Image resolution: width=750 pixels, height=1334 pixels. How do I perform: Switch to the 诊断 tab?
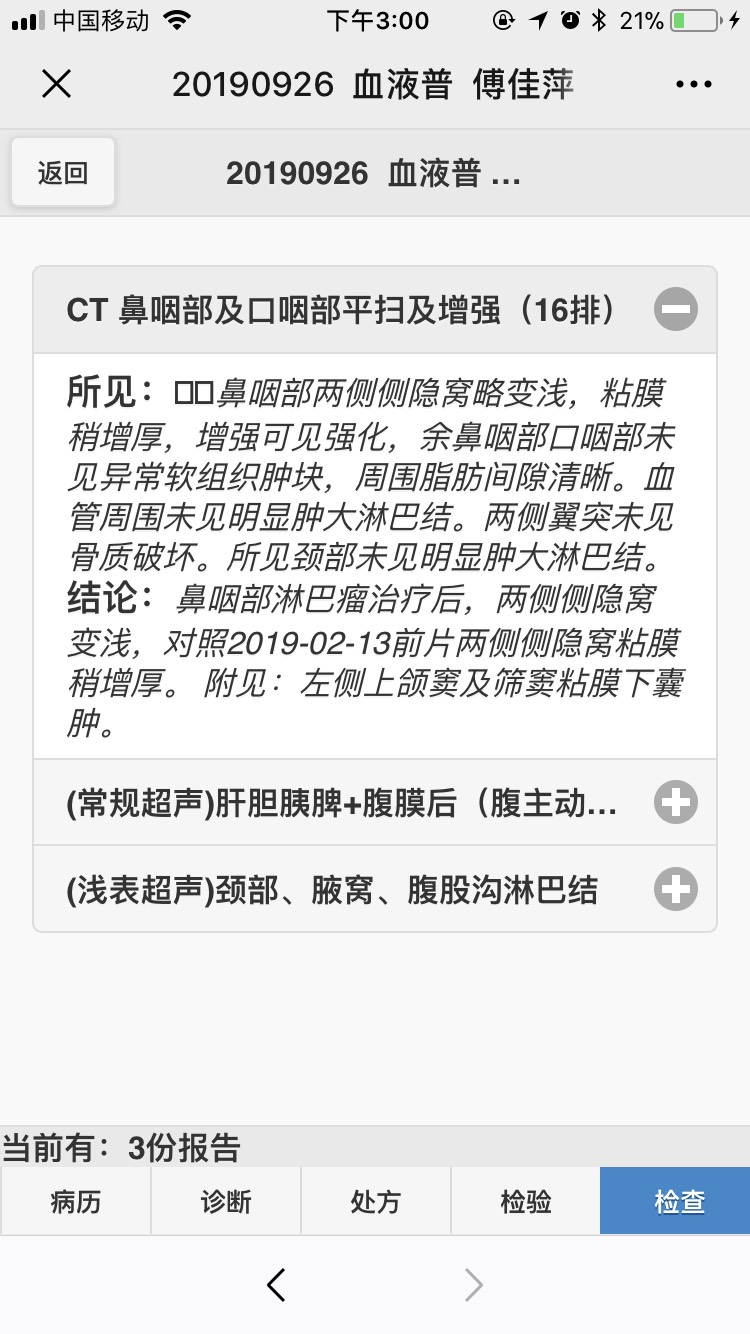226,1201
